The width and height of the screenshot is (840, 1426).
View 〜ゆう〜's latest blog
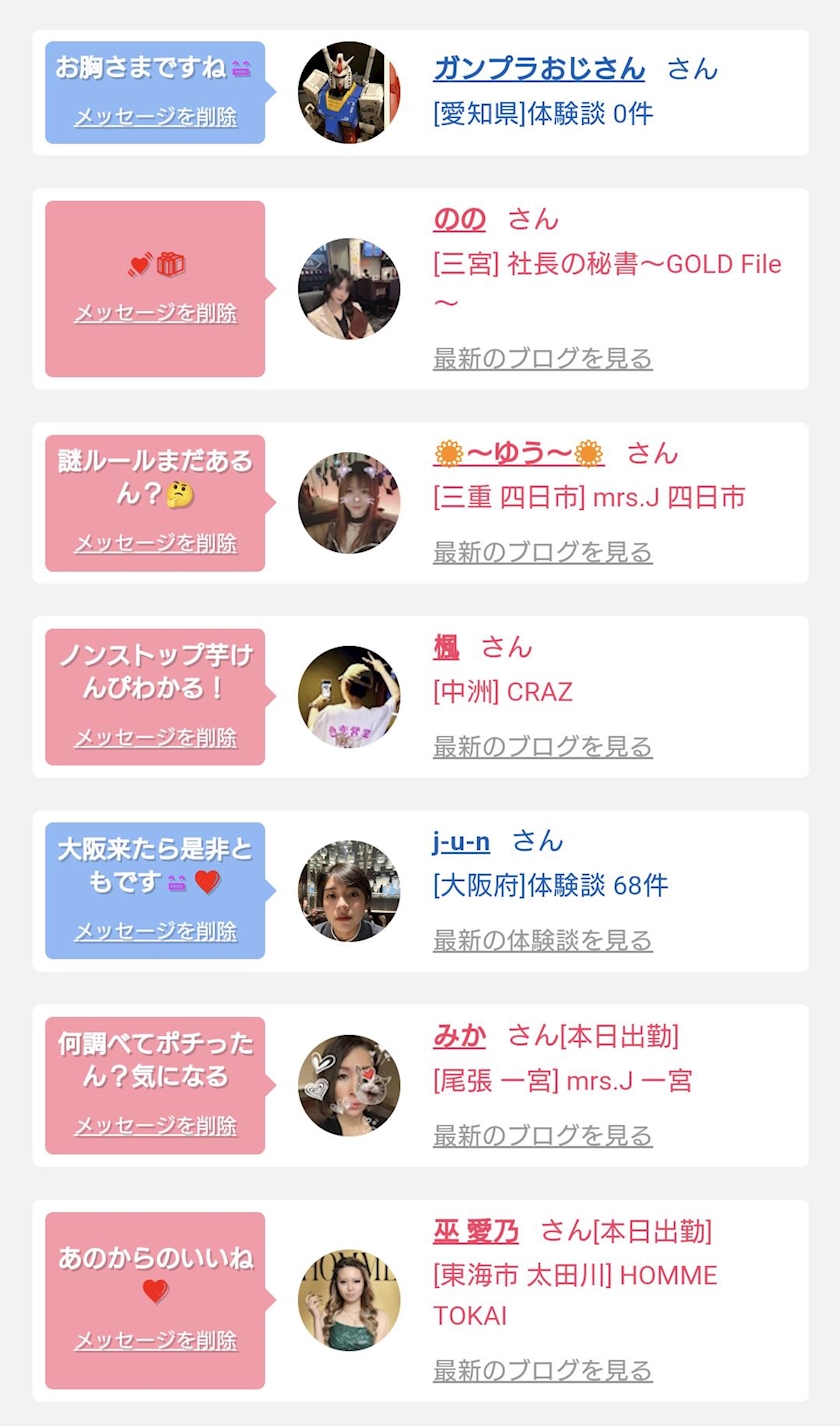tap(542, 552)
